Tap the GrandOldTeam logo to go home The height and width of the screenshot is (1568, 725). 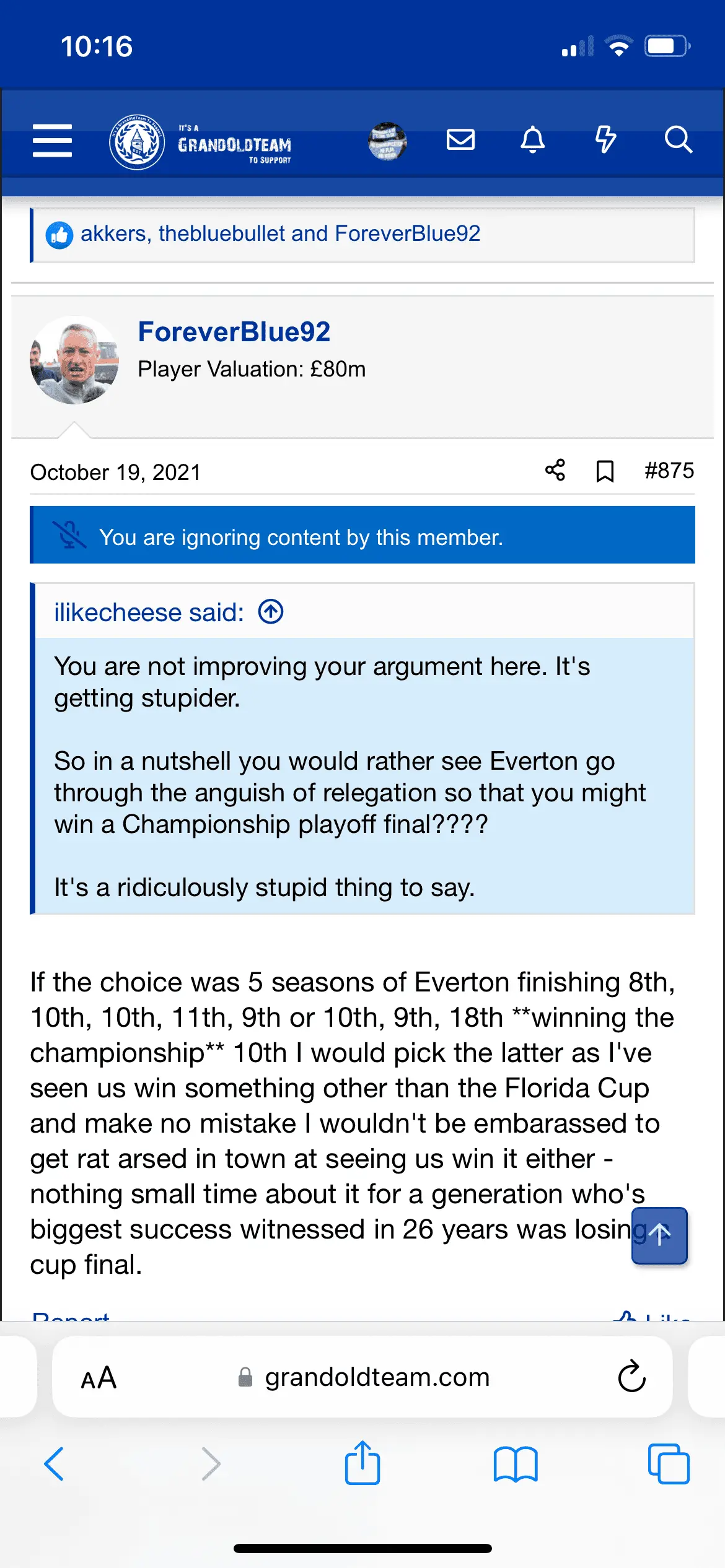click(200, 142)
